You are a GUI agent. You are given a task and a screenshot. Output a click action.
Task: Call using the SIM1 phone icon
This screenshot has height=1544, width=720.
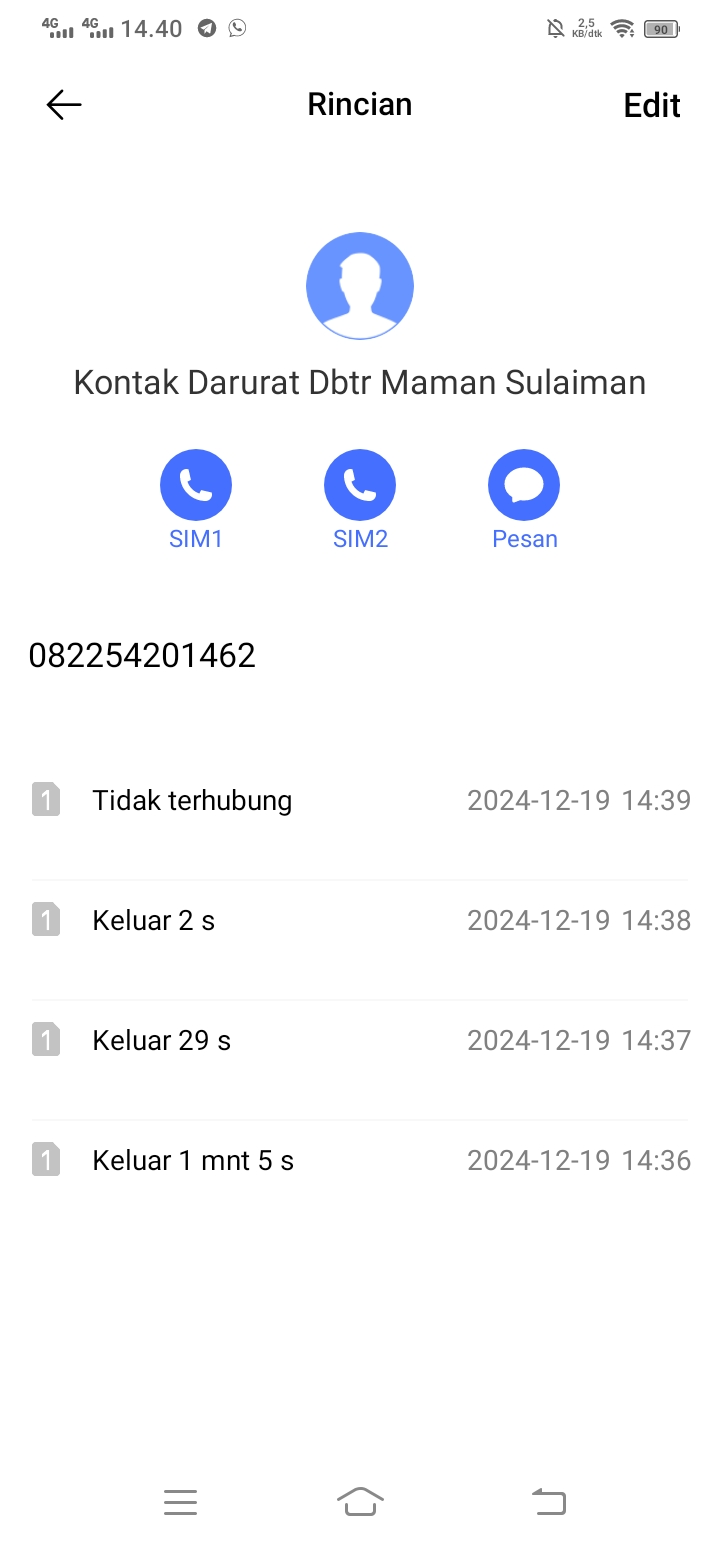pos(196,483)
